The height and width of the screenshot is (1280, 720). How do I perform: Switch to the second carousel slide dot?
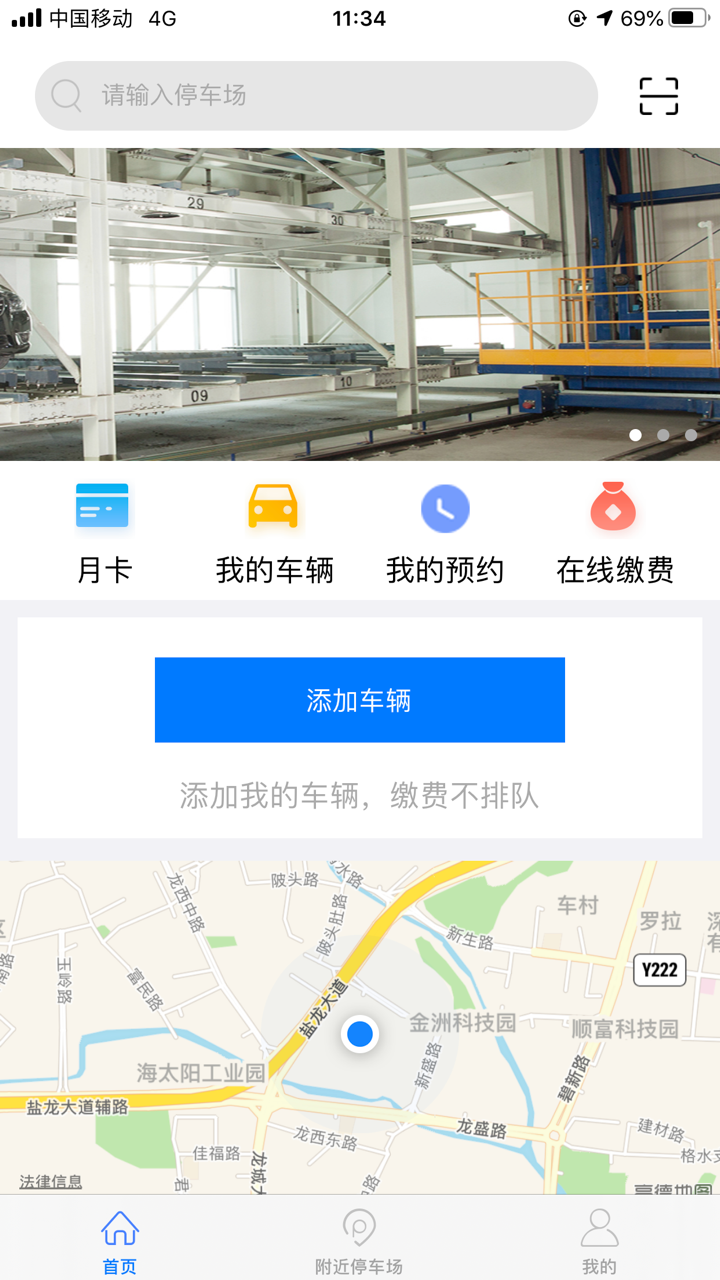662,435
